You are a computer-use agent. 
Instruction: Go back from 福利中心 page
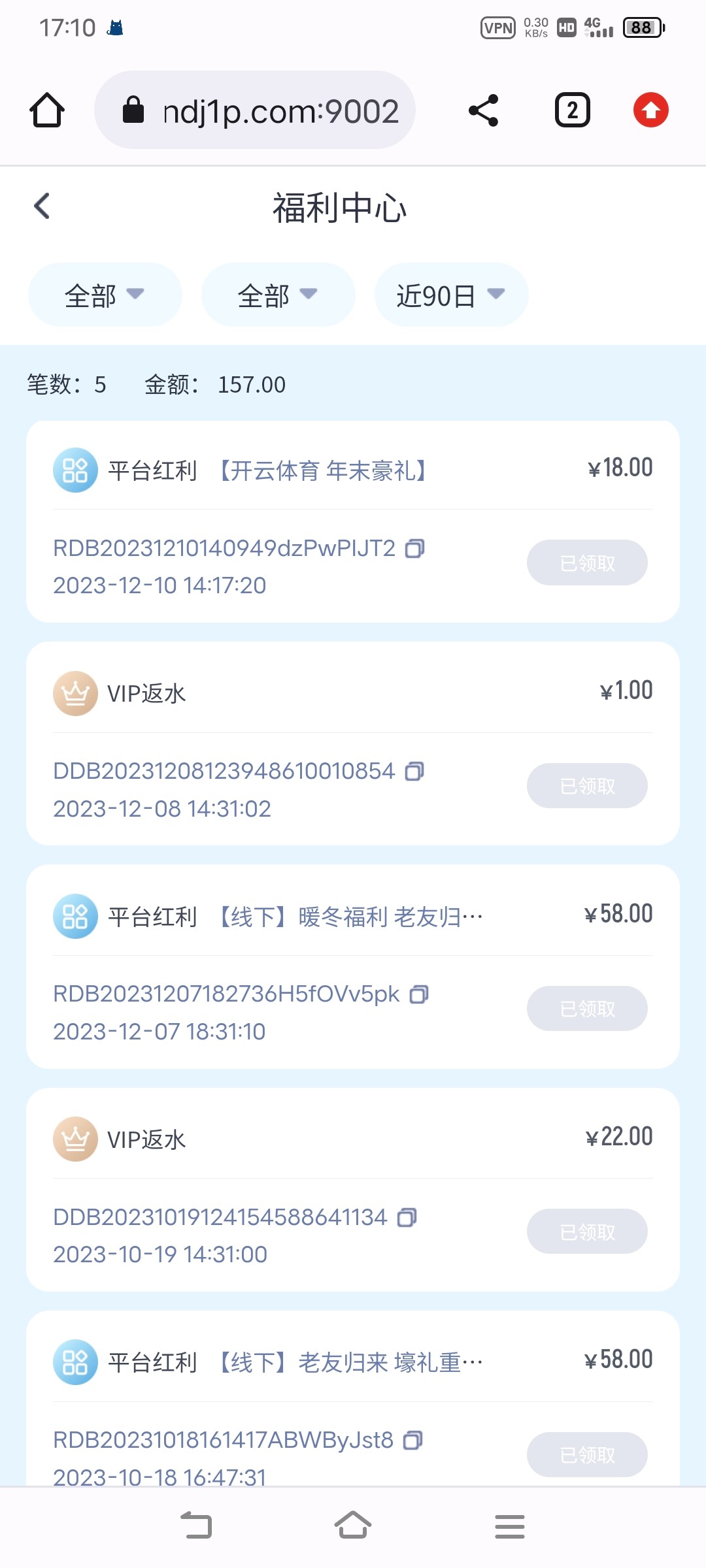42,206
